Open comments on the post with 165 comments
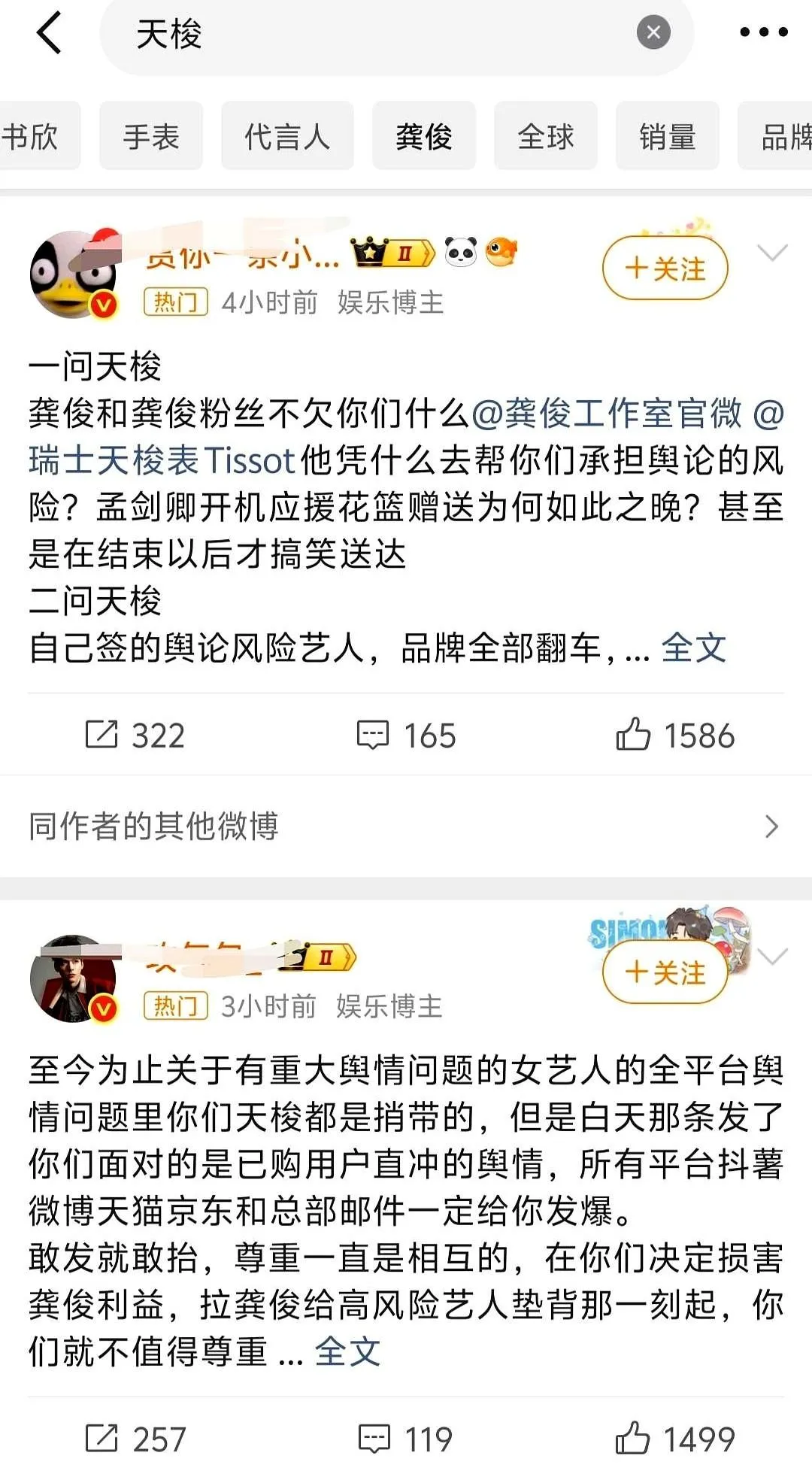 (406, 735)
